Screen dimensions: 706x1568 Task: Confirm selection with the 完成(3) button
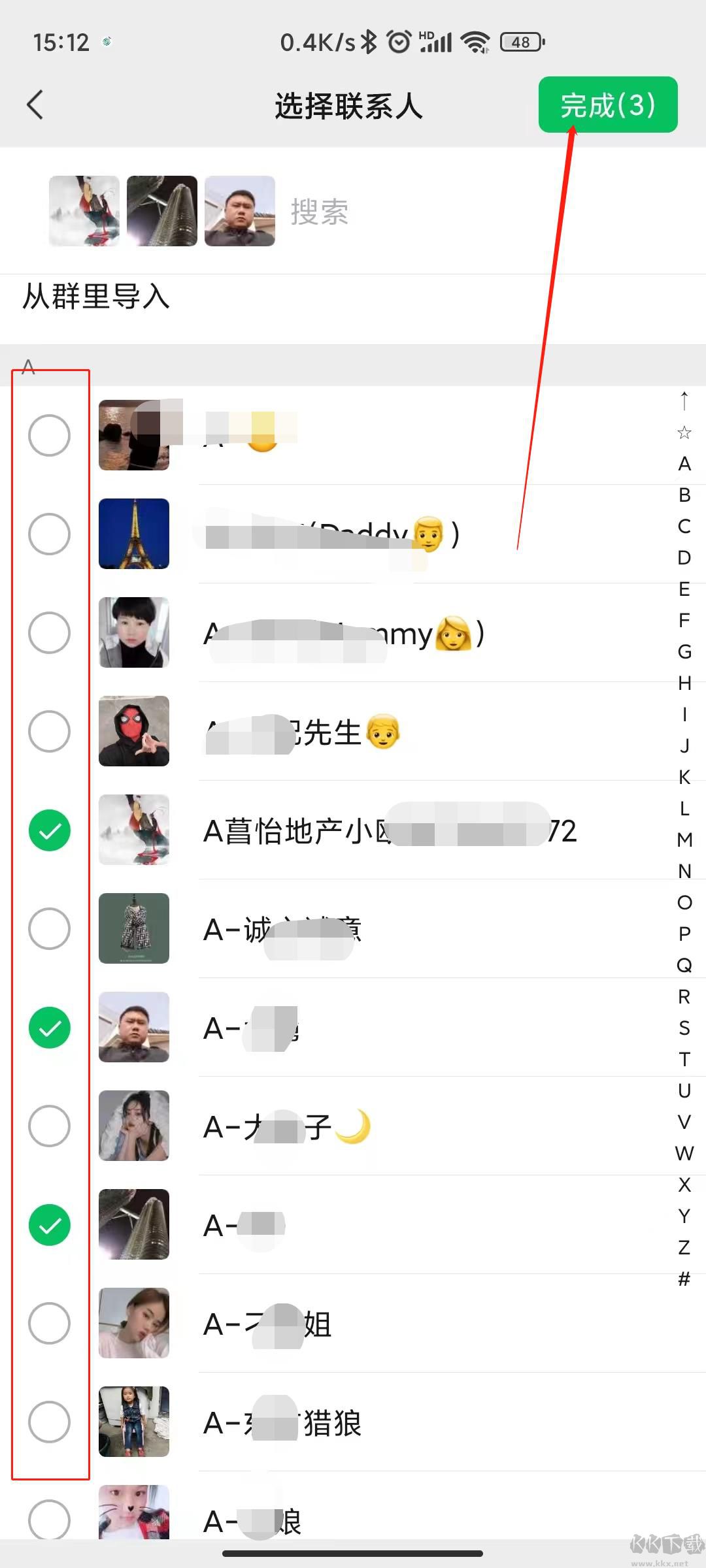pos(607,105)
